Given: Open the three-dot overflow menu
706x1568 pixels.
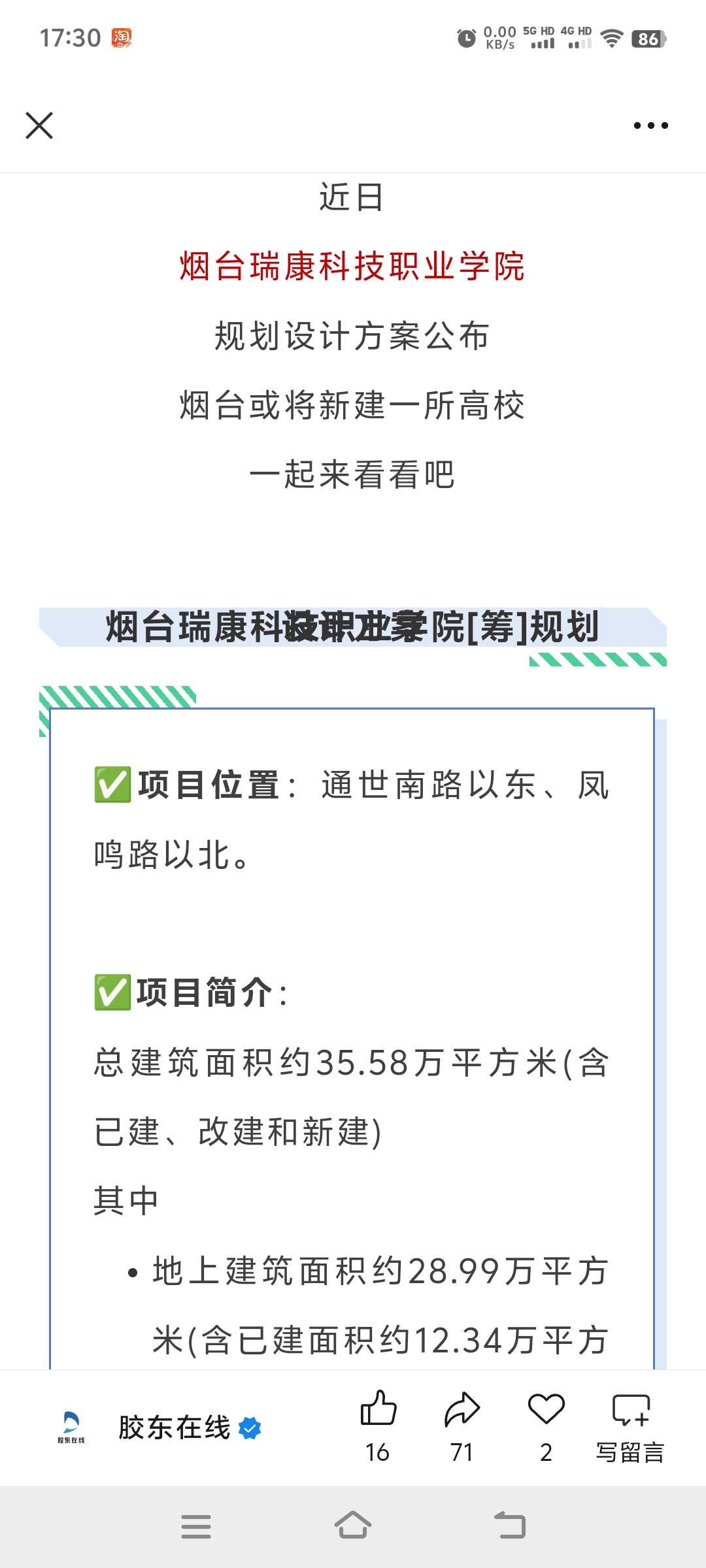Looking at the screenshot, I should point(651,125).
